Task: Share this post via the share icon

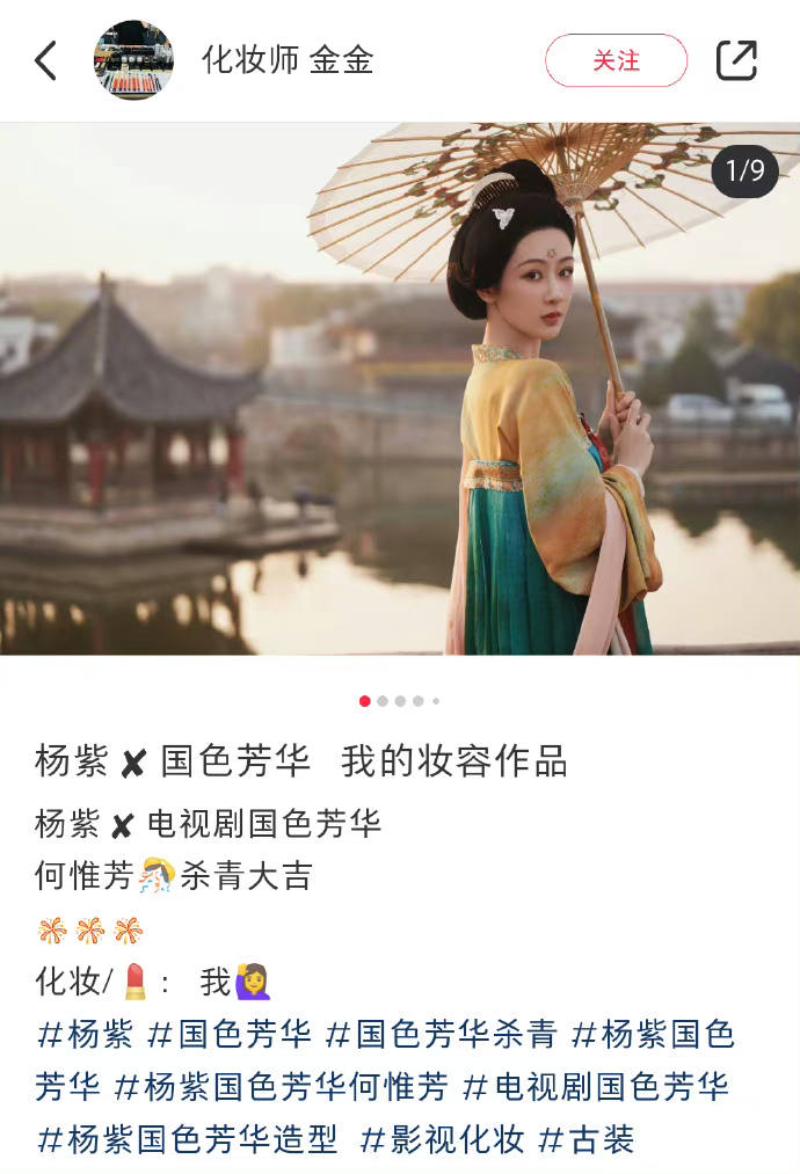Action: point(737,61)
